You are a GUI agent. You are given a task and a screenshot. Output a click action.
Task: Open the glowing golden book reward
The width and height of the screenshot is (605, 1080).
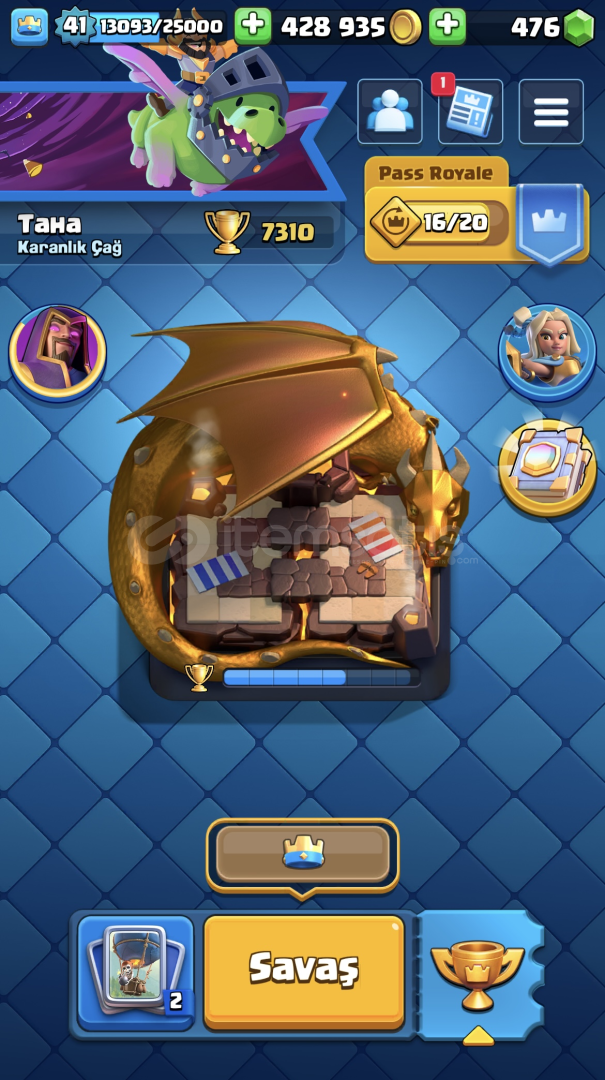coord(547,468)
